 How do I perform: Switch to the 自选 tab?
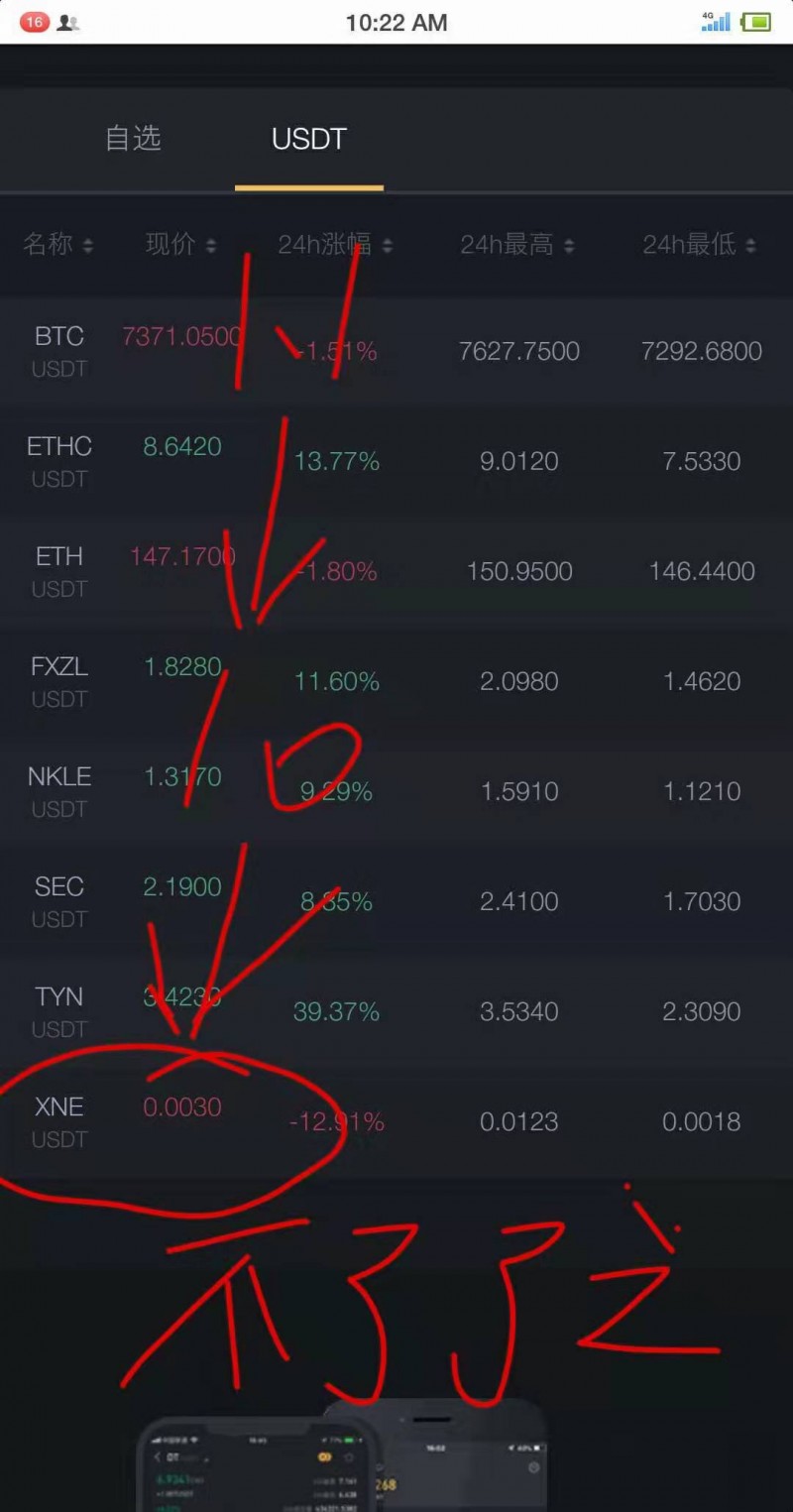(133, 139)
